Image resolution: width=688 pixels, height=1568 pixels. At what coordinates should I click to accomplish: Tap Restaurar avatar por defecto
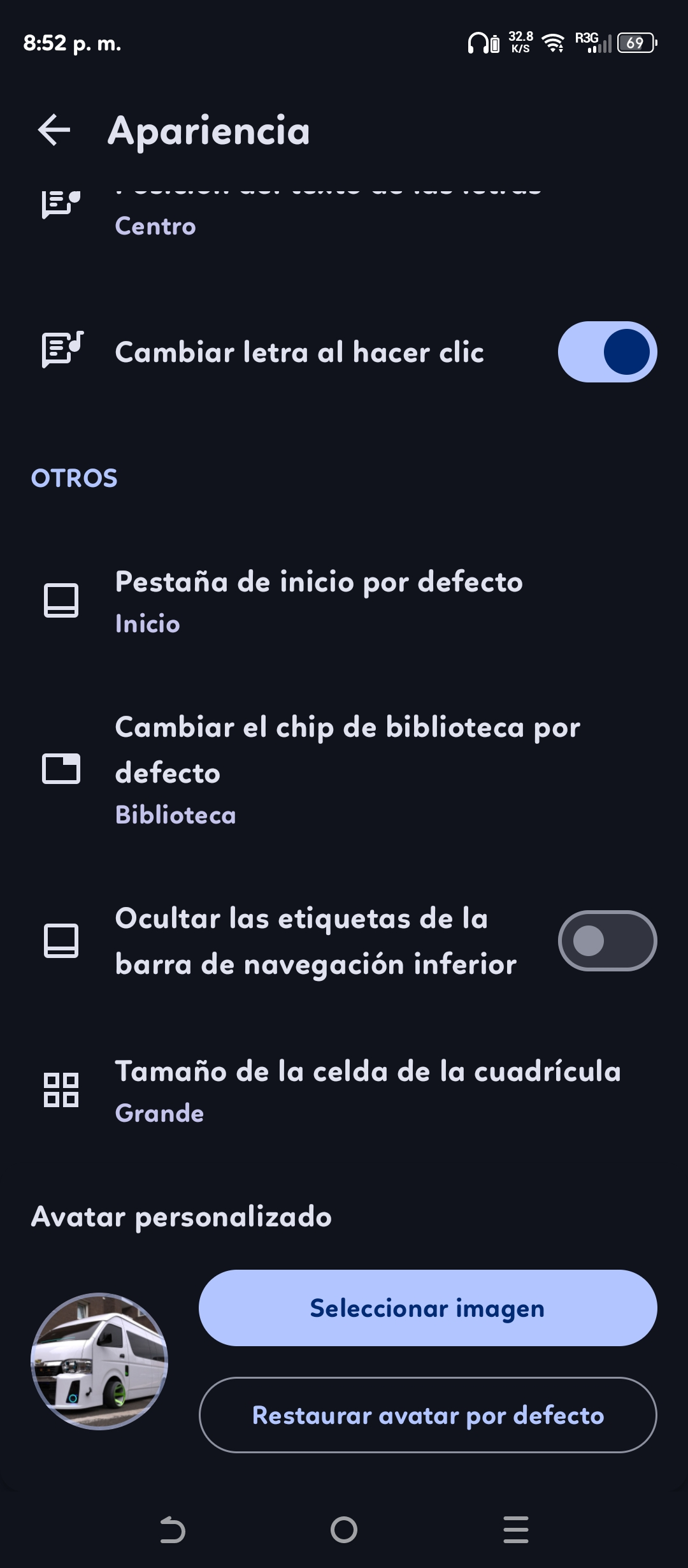coord(427,1415)
